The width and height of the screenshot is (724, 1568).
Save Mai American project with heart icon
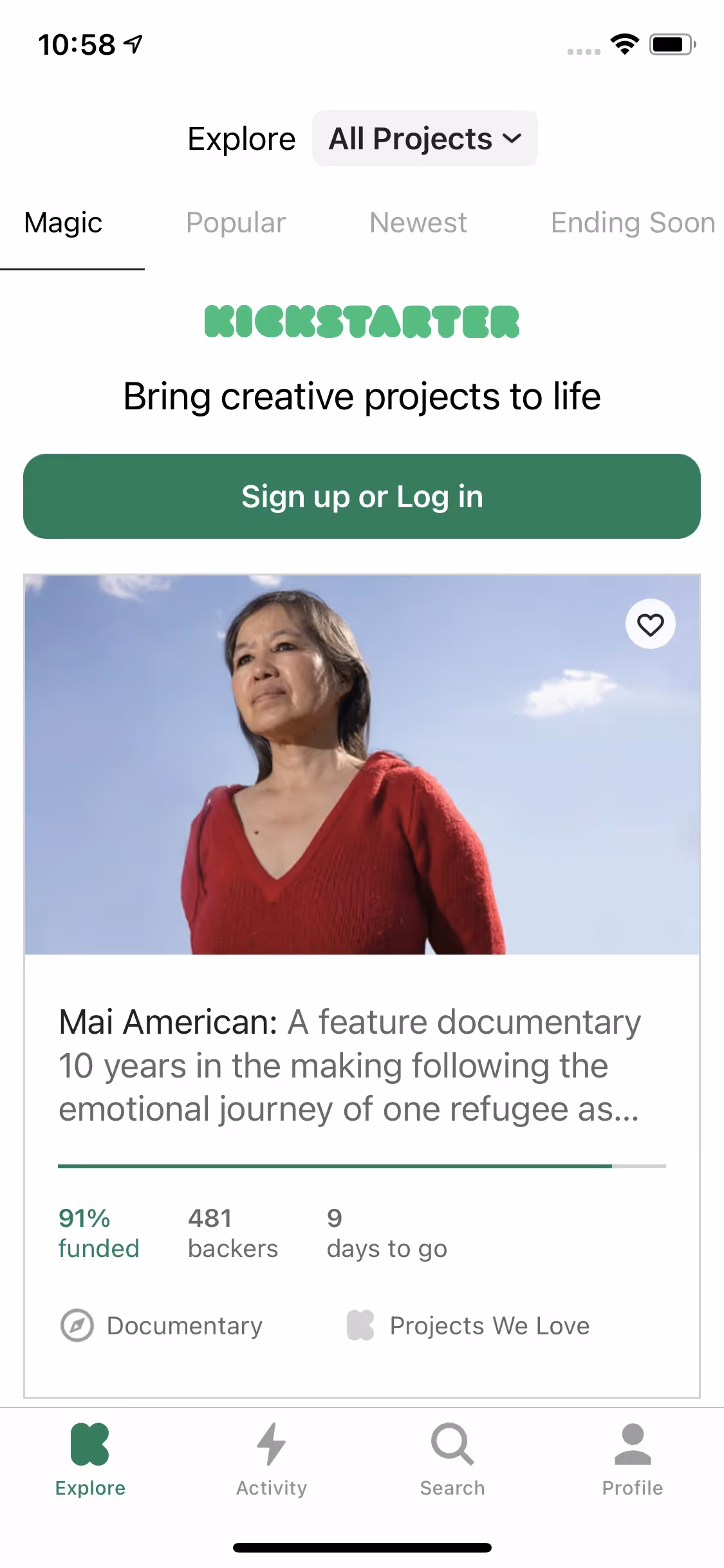(650, 624)
